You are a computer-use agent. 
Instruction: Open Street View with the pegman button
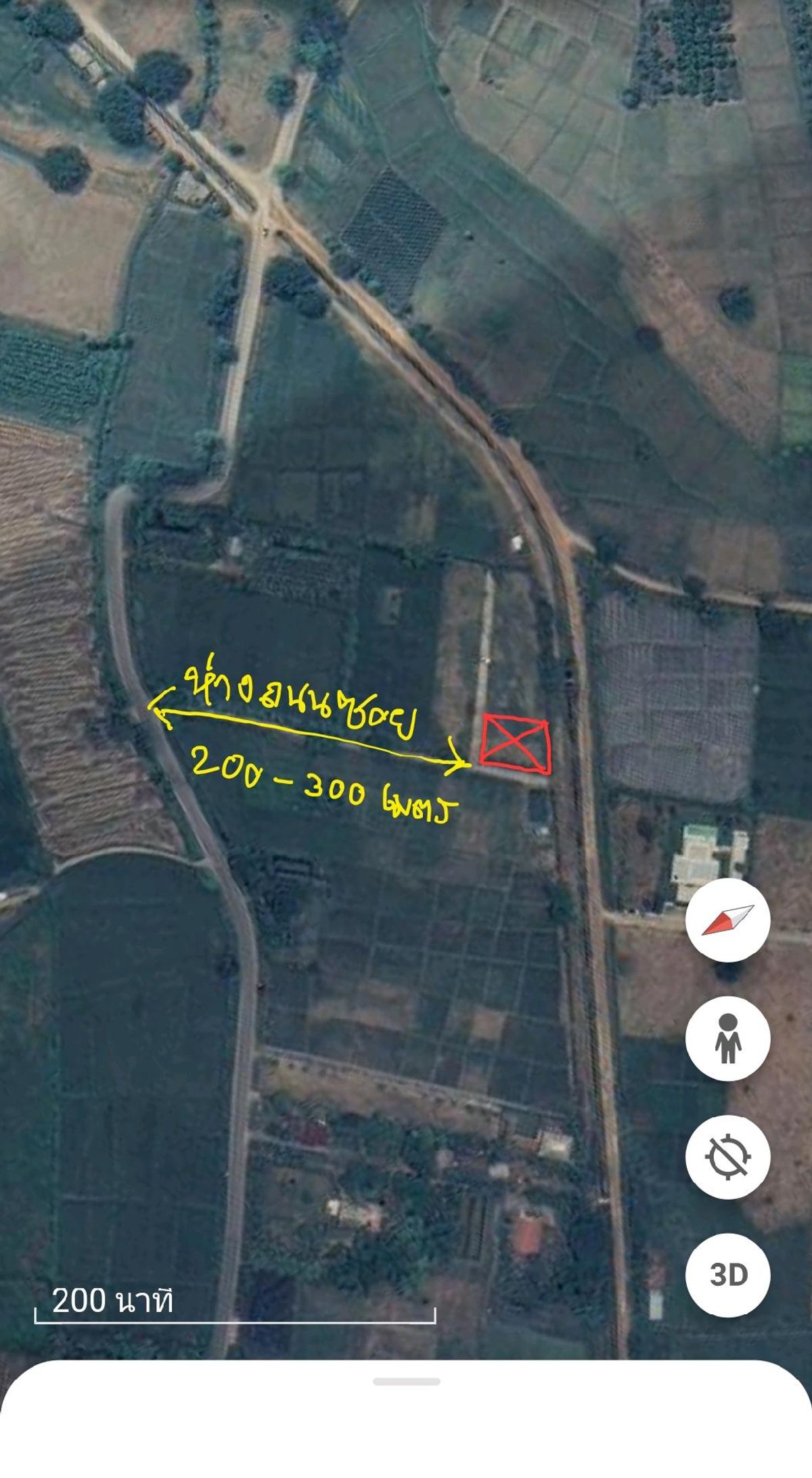[x=727, y=1038]
